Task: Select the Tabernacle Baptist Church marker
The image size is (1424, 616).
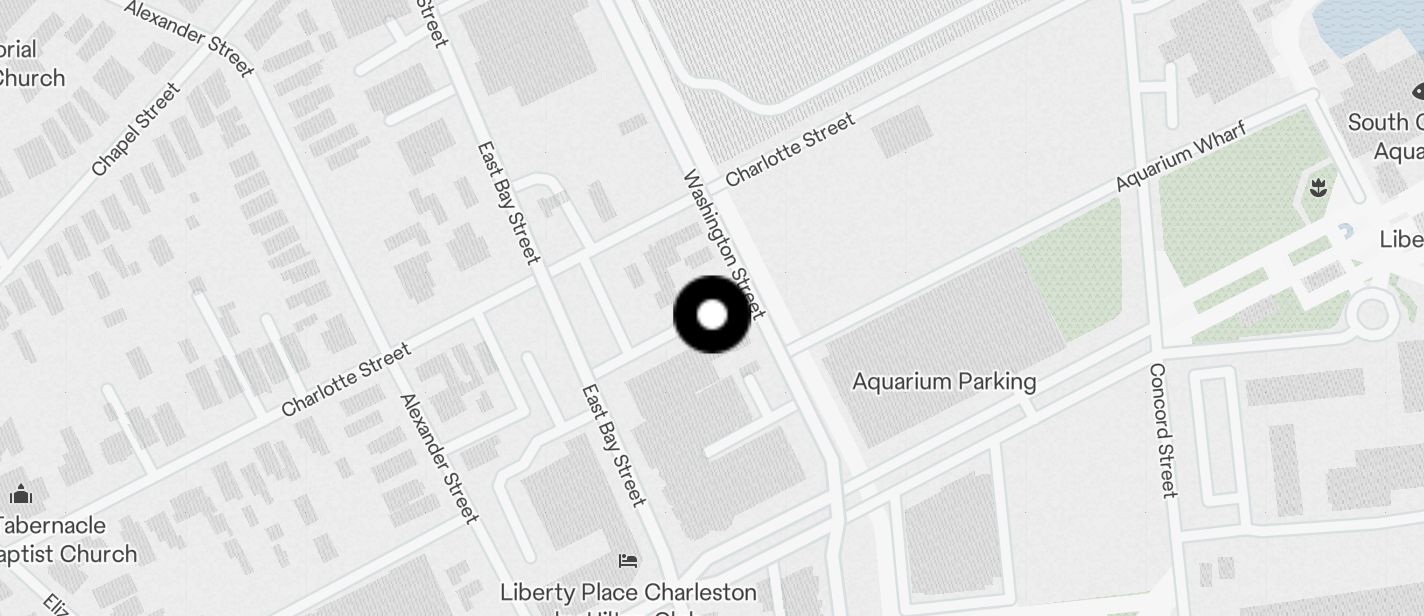Action: [x=21, y=494]
